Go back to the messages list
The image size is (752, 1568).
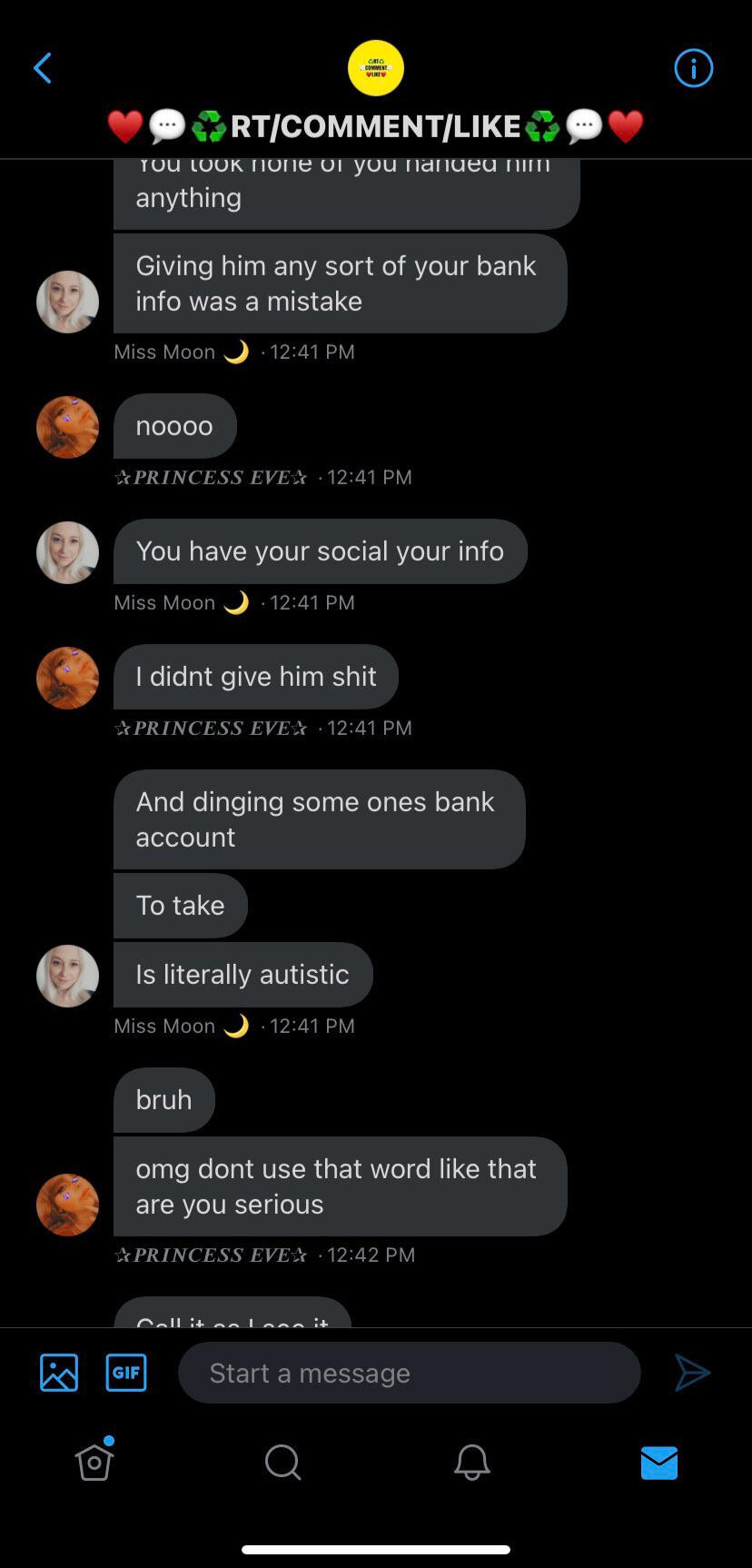point(43,68)
